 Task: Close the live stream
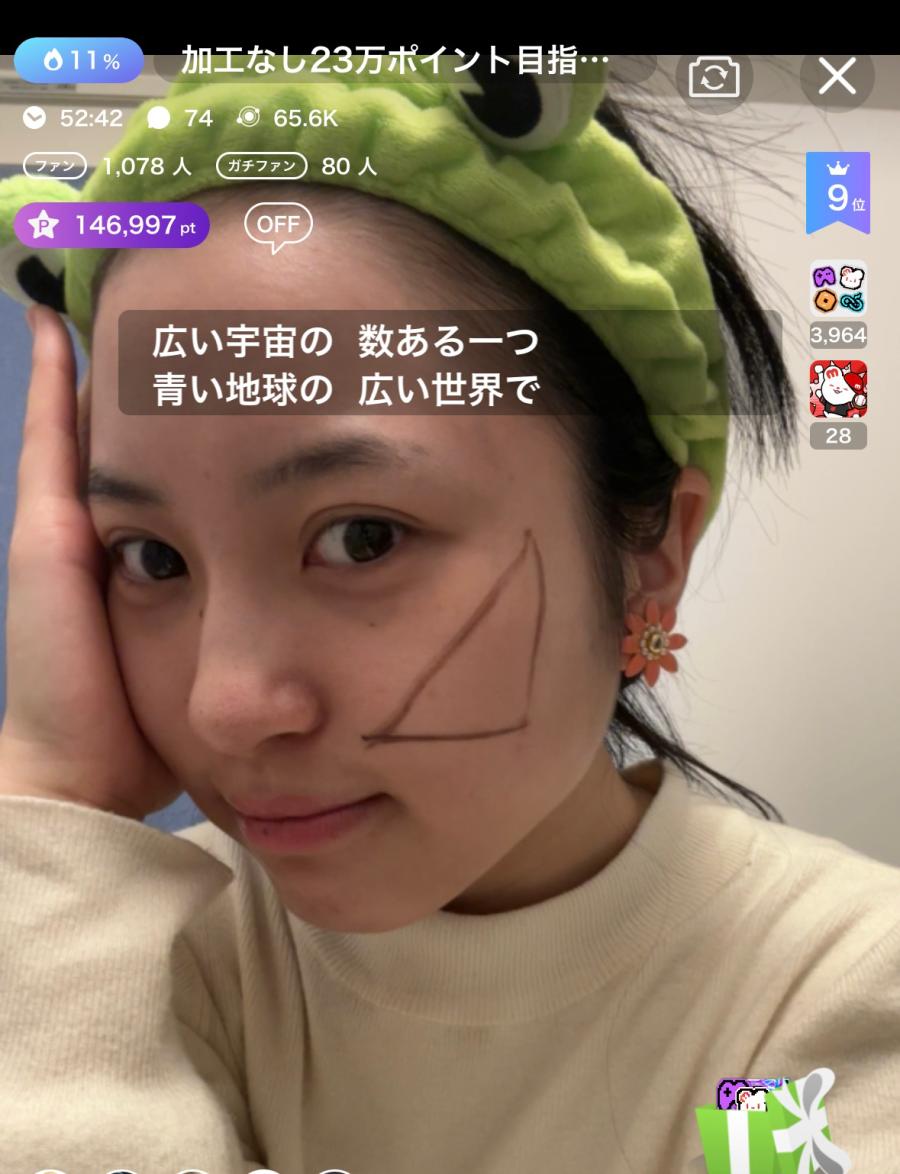point(837,76)
